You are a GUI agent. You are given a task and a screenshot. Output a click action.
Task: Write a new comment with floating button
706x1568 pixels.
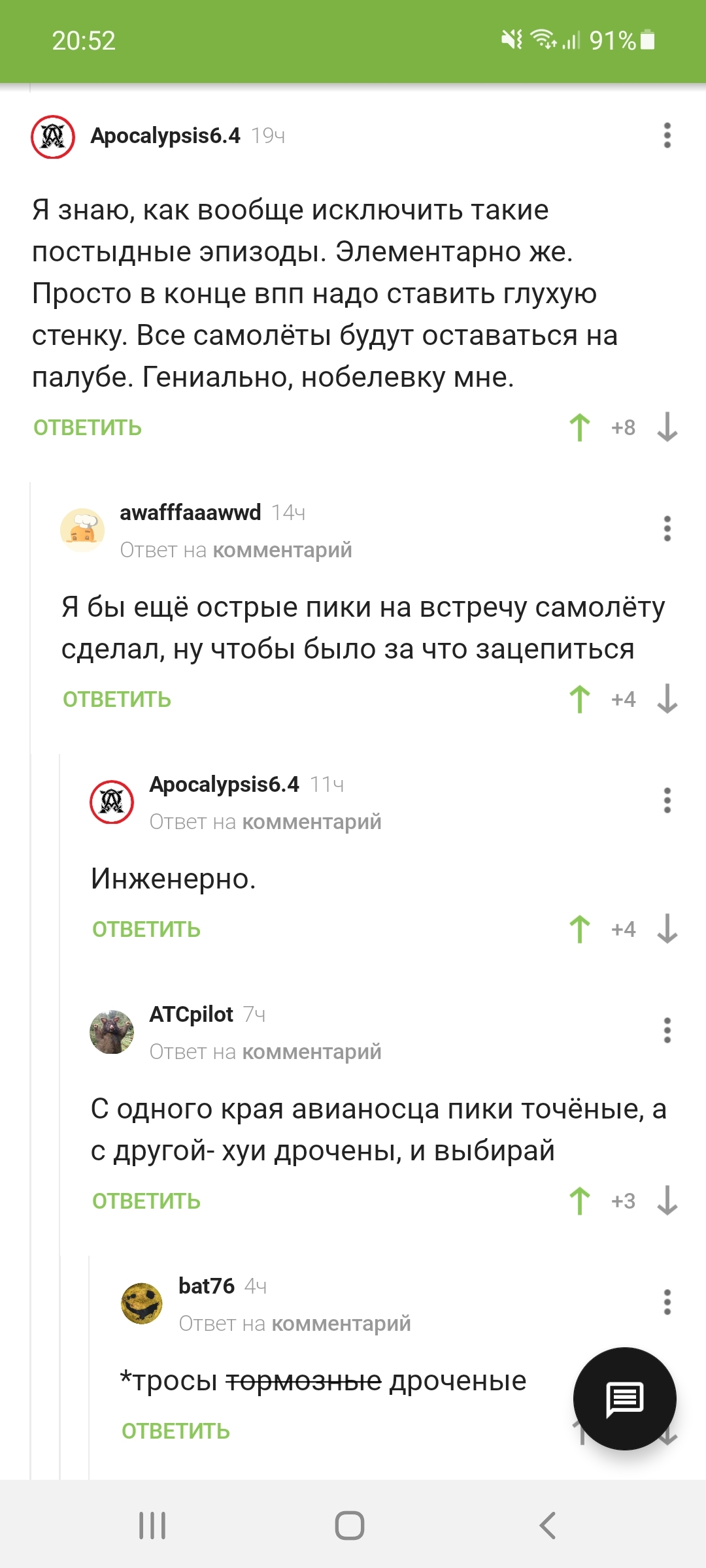coord(624,1399)
